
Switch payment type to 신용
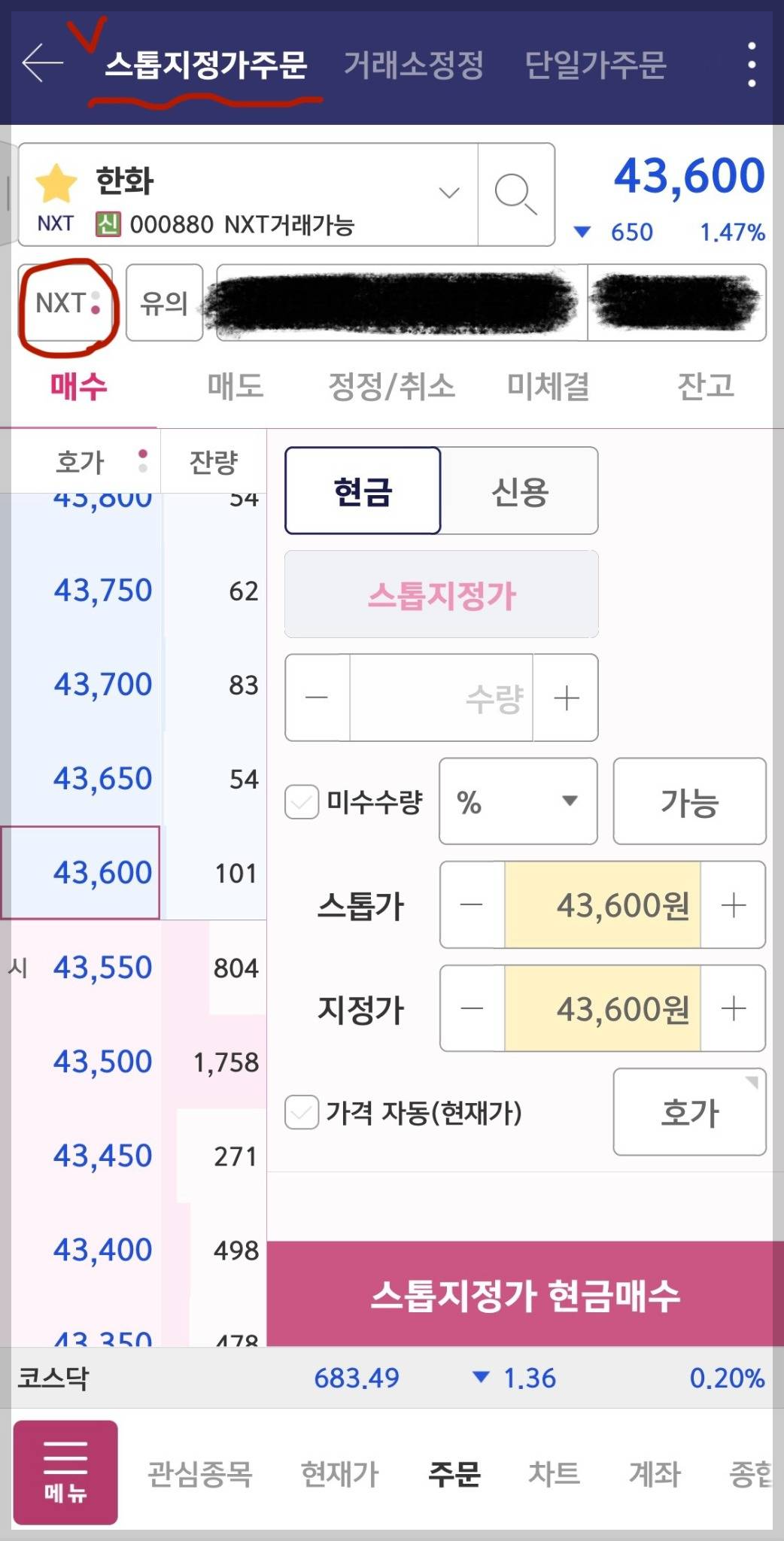pos(520,490)
